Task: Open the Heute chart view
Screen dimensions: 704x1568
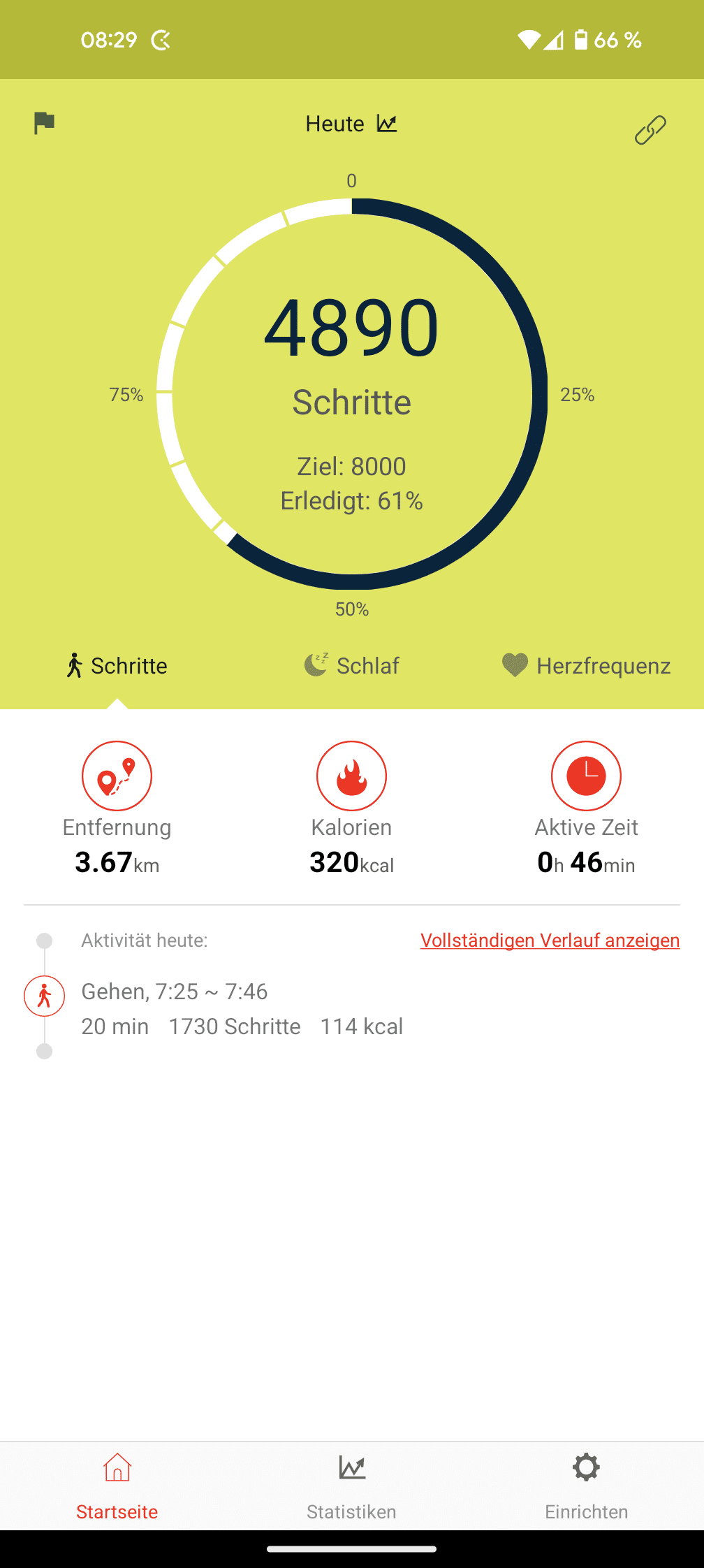Action: pyautogui.click(x=351, y=124)
